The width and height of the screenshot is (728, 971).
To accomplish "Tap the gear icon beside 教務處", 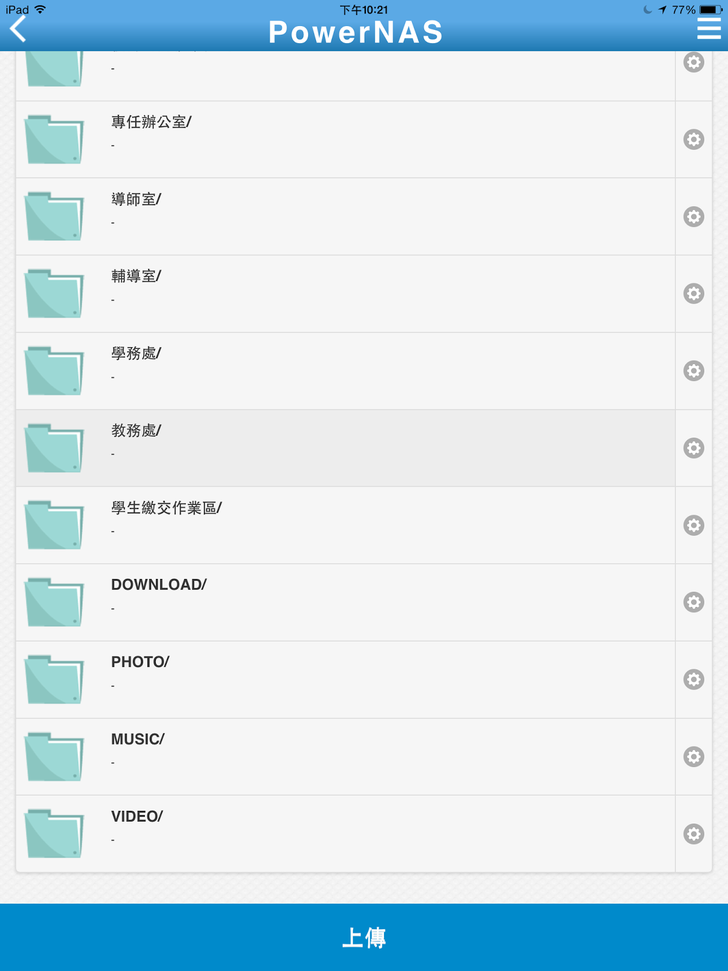I will click(693, 447).
